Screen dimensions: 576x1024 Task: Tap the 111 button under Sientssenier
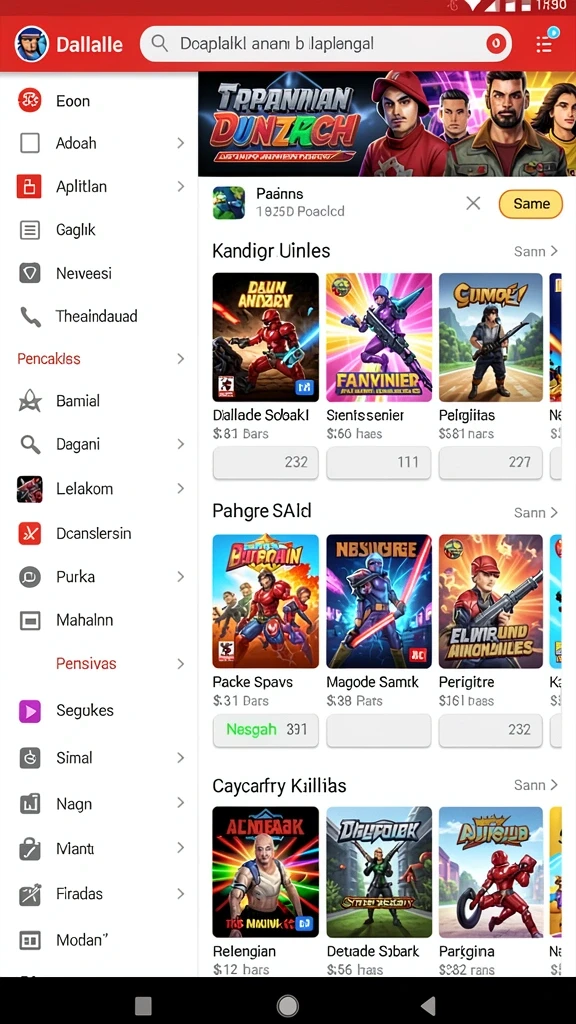coord(379,462)
